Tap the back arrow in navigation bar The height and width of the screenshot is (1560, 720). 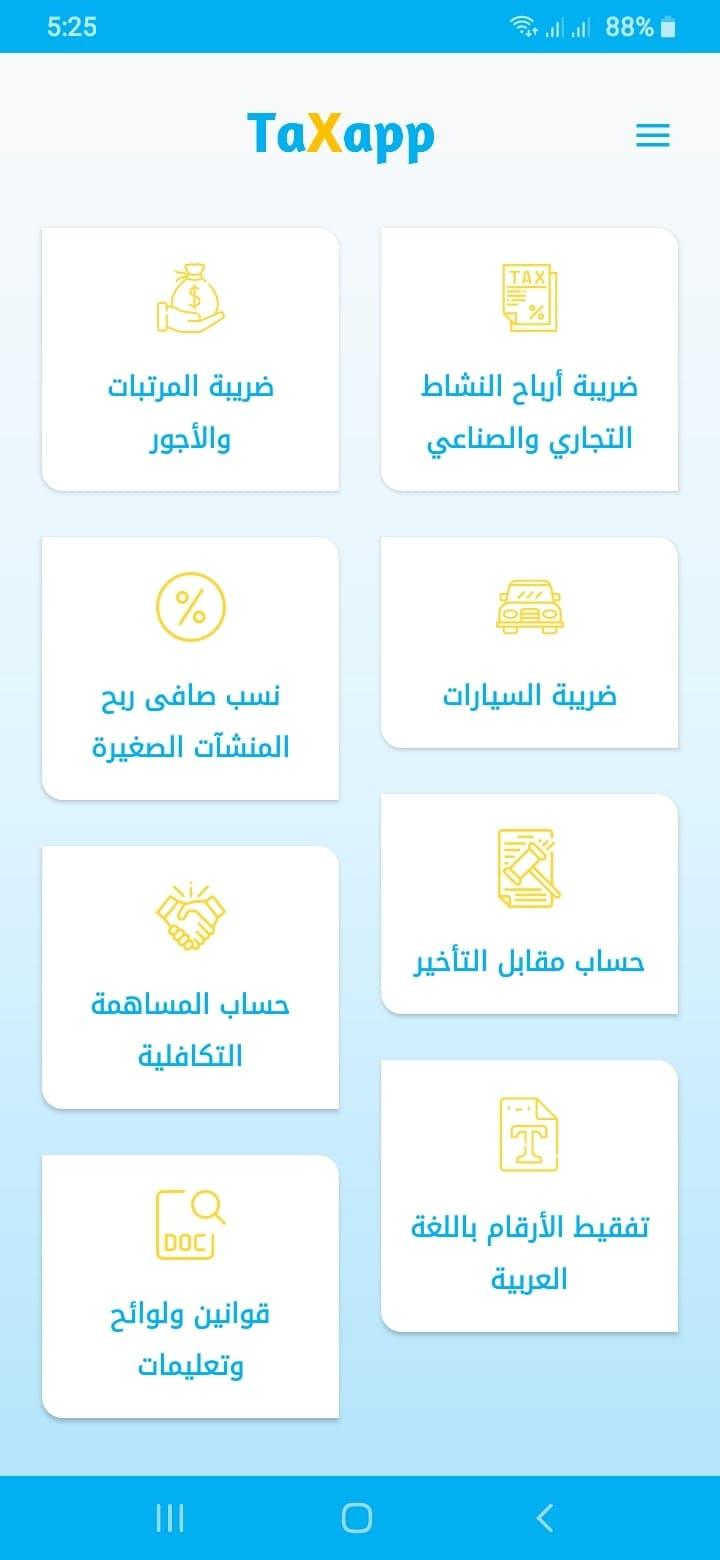[545, 1517]
